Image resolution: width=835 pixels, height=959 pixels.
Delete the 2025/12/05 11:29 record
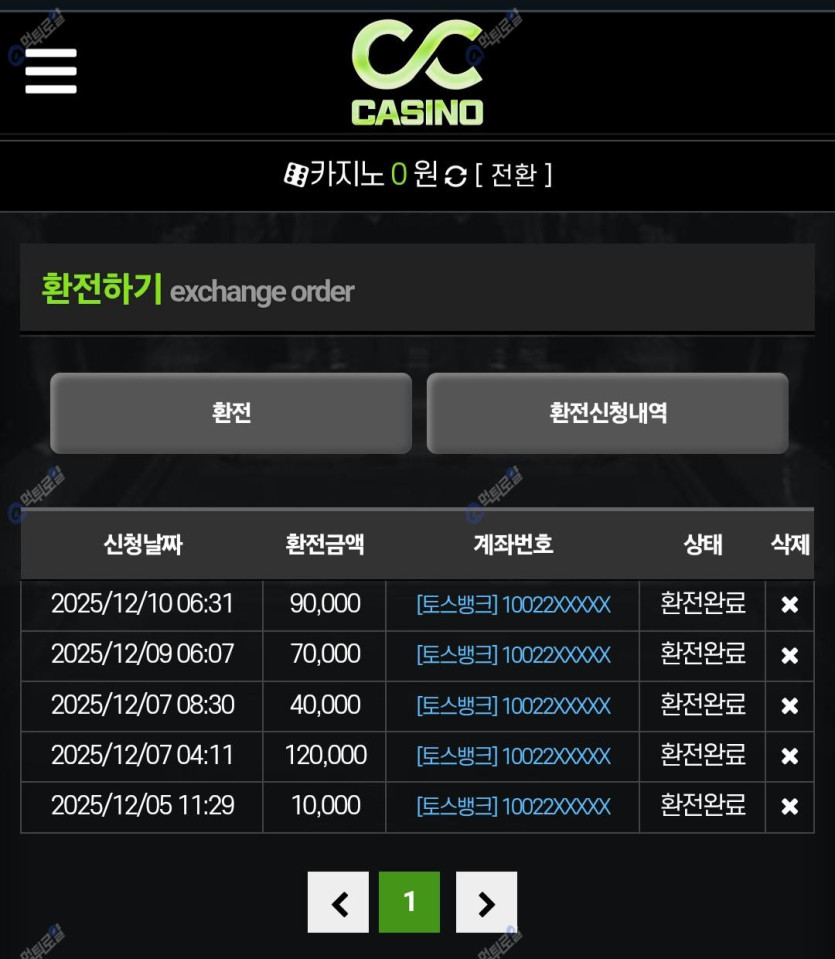[x=789, y=807]
